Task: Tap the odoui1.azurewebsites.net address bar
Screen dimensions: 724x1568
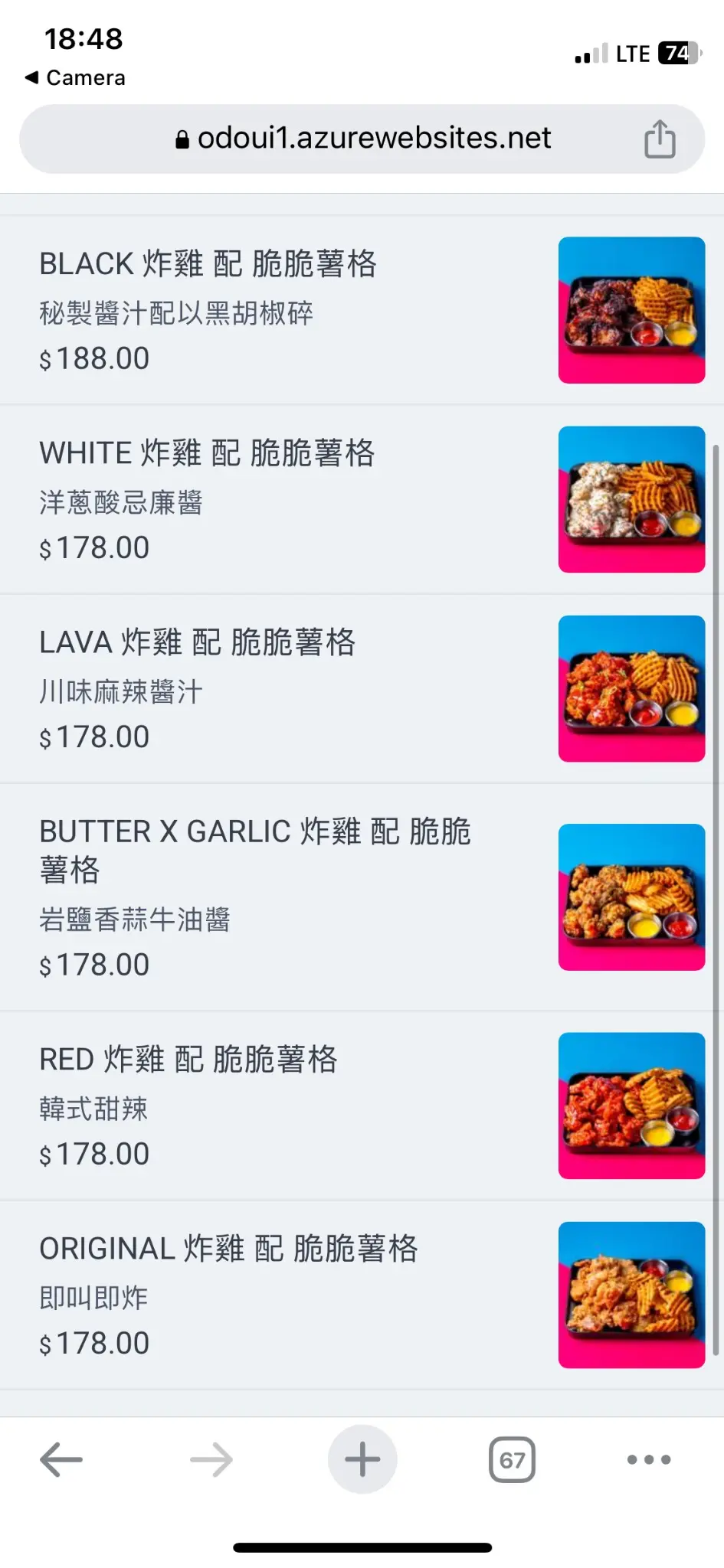Action: (363, 139)
